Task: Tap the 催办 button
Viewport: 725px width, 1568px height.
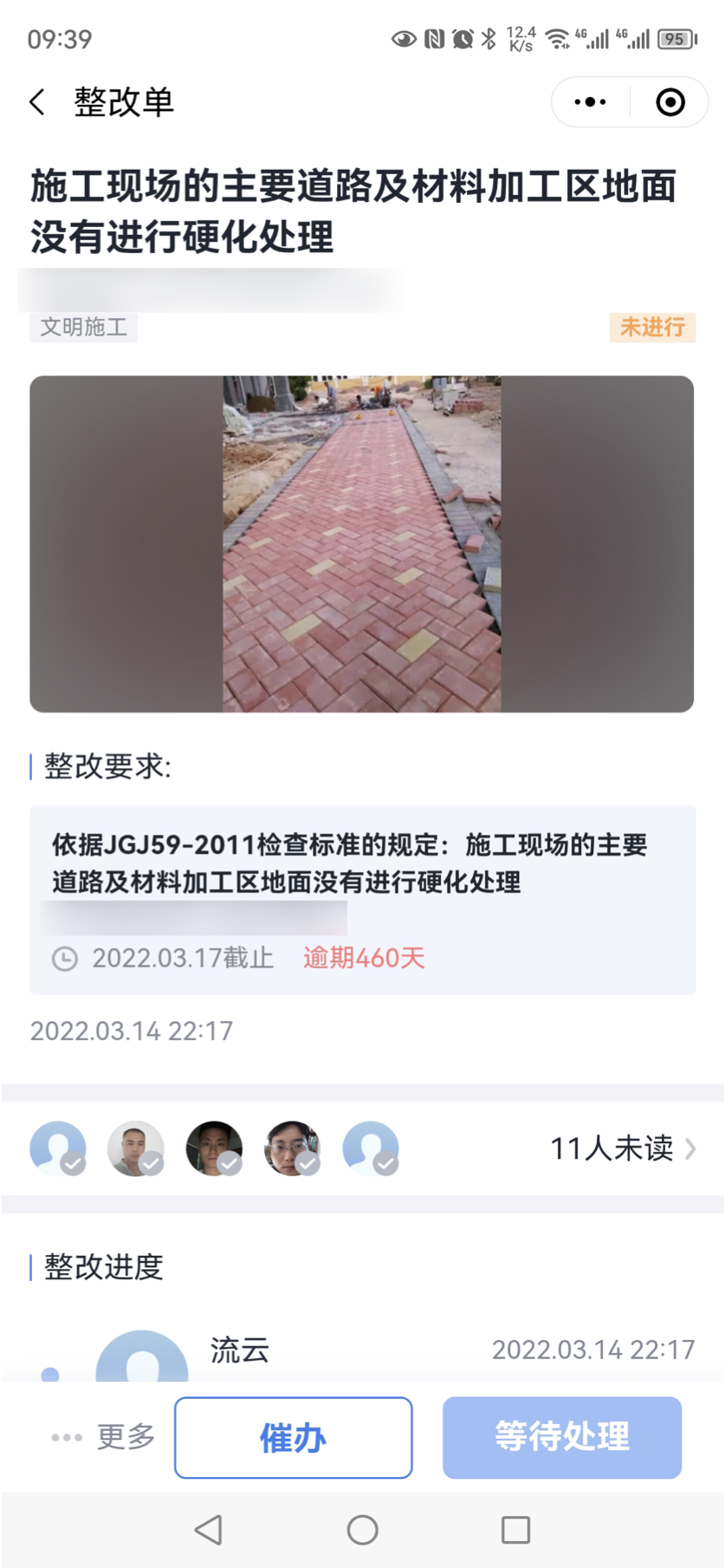Action: 293,1437
